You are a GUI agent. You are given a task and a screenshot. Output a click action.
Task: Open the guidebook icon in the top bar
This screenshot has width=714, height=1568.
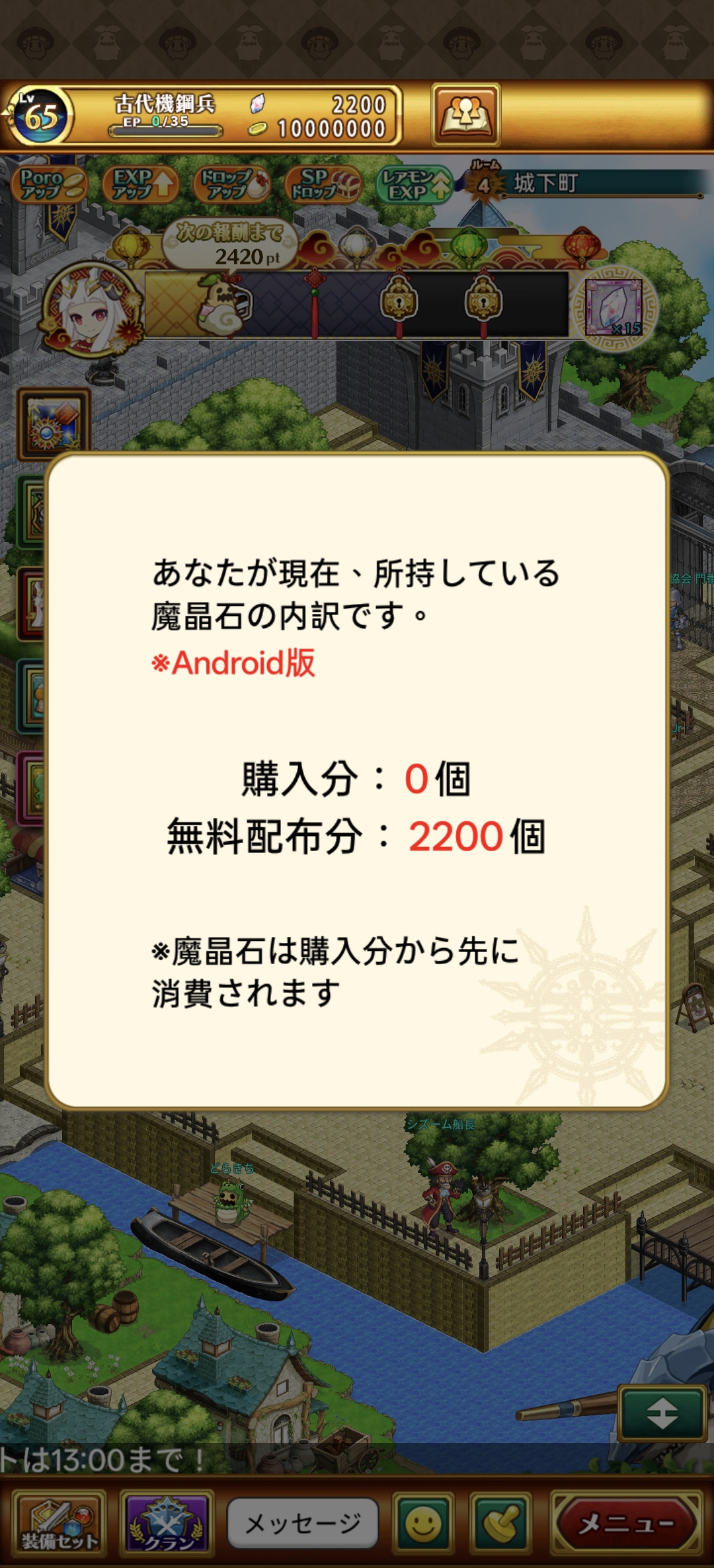pyautogui.click(x=465, y=115)
